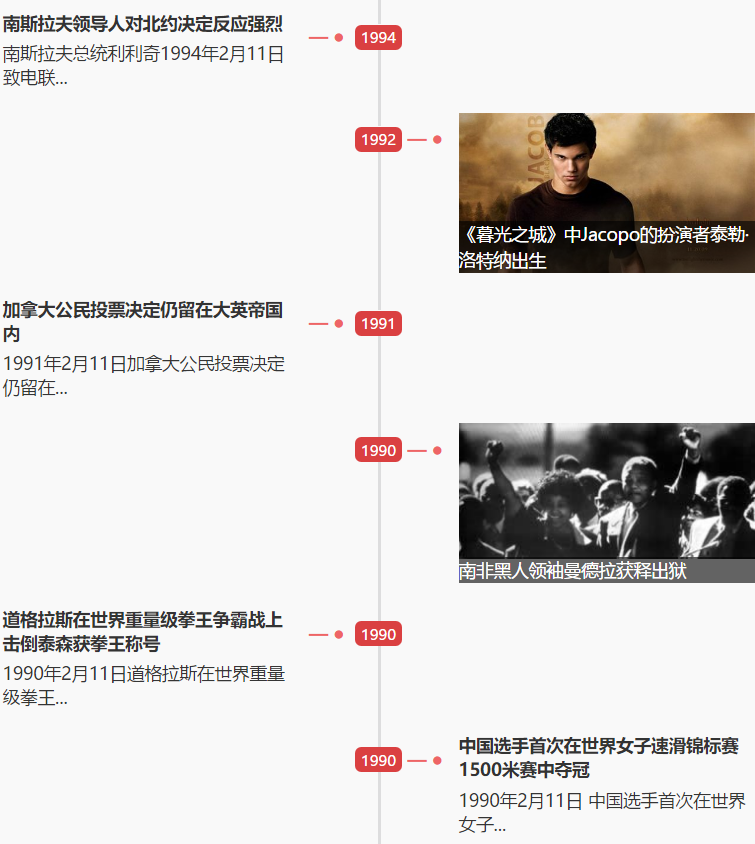Open the 中国选手世界女子速滑1500米夺冠 entry
This screenshot has height=844, width=755.
(598, 757)
